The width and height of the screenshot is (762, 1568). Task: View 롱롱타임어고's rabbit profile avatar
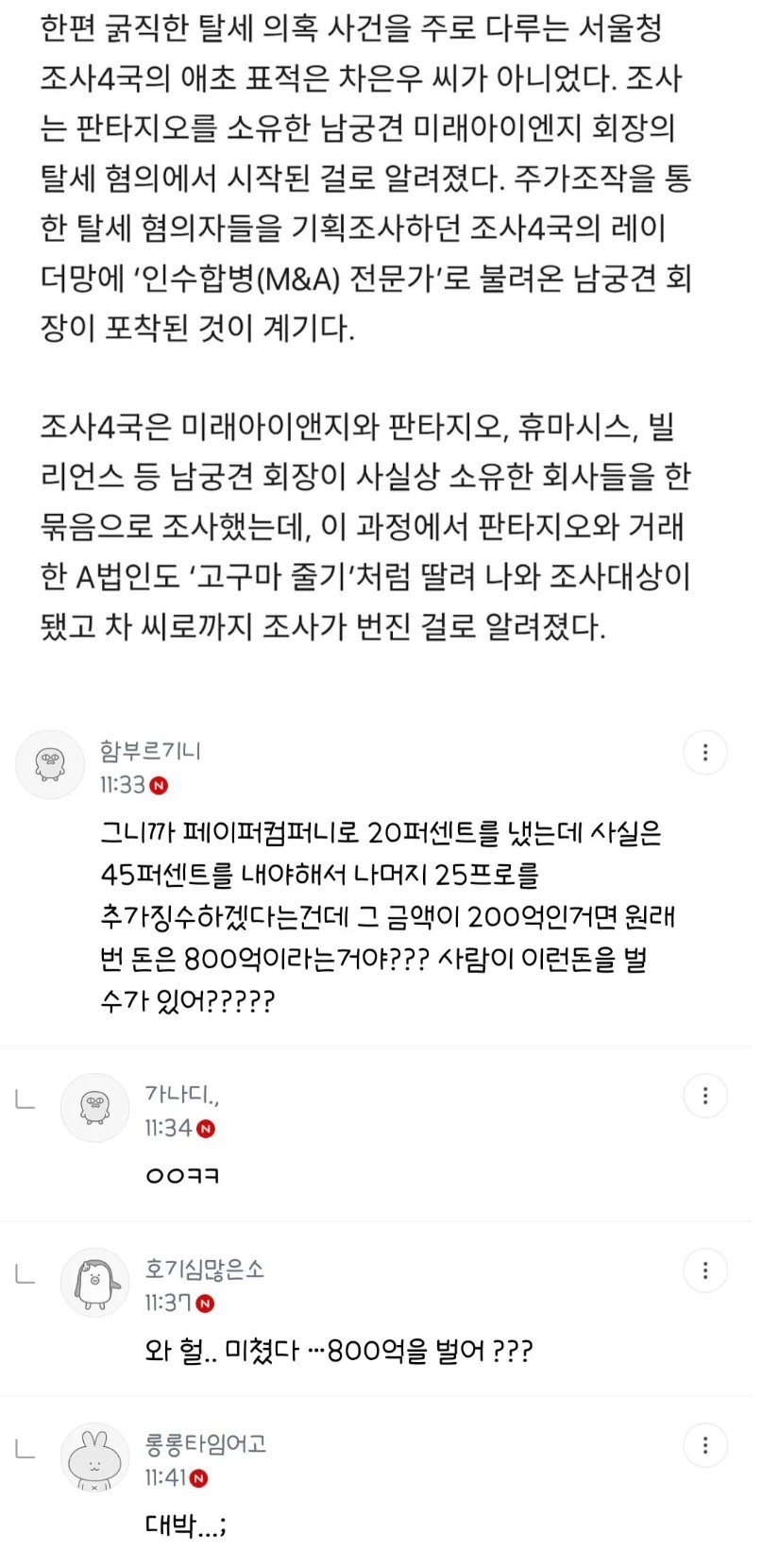94,1457
